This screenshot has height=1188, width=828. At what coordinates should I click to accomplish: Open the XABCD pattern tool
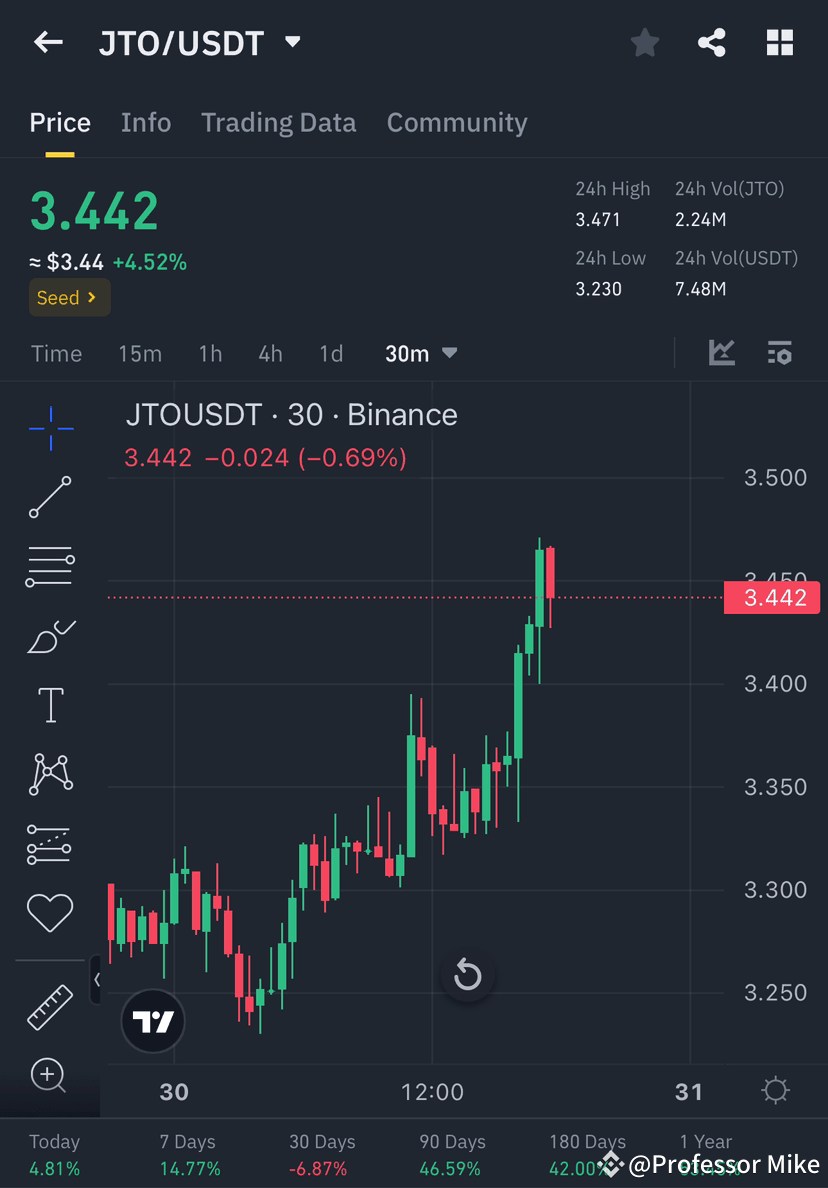[50, 773]
